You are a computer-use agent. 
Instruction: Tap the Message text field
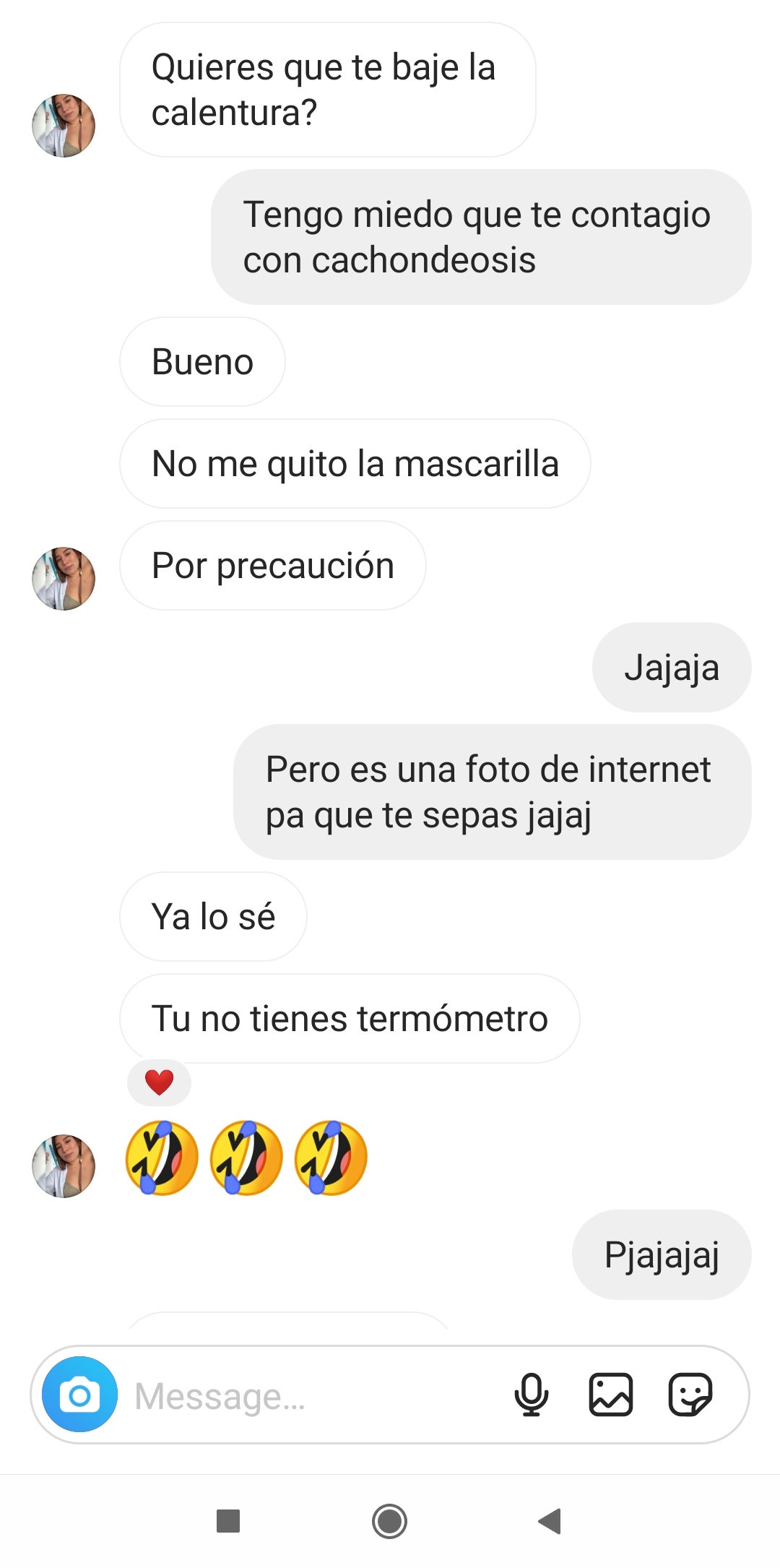coord(311,1395)
